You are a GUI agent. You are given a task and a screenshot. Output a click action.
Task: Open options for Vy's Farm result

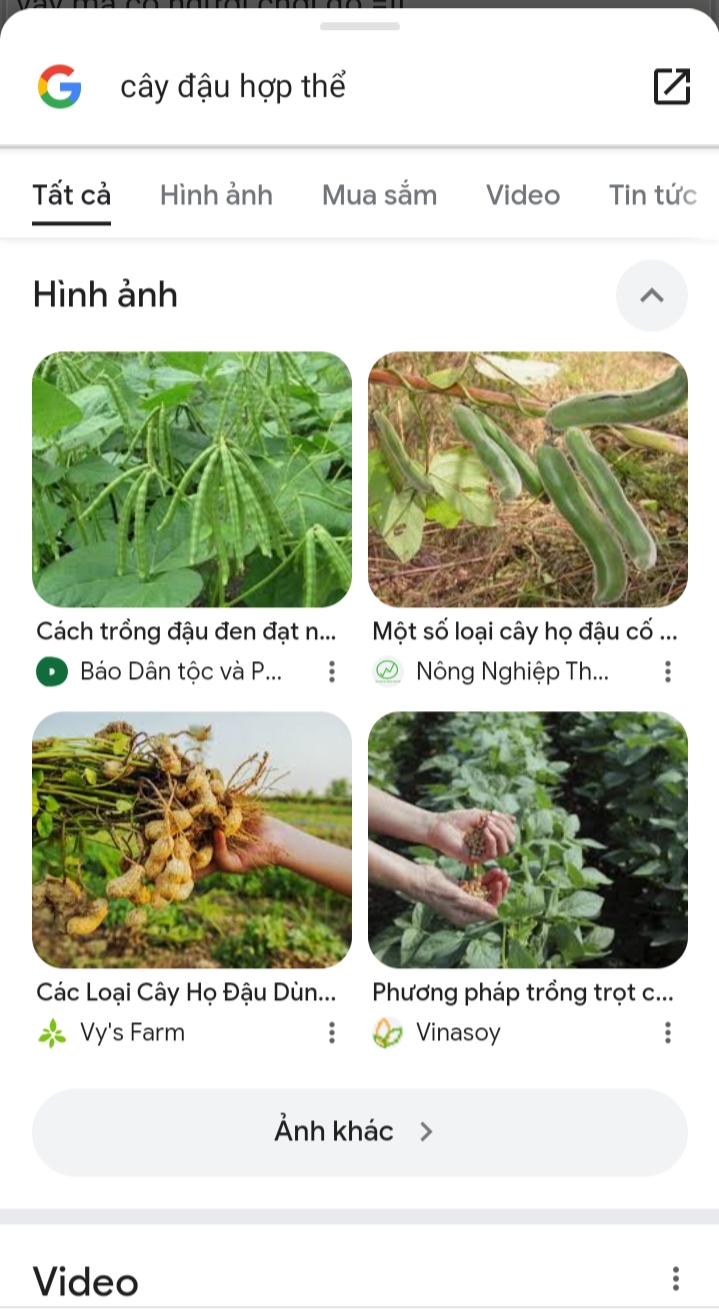pos(332,1033)
